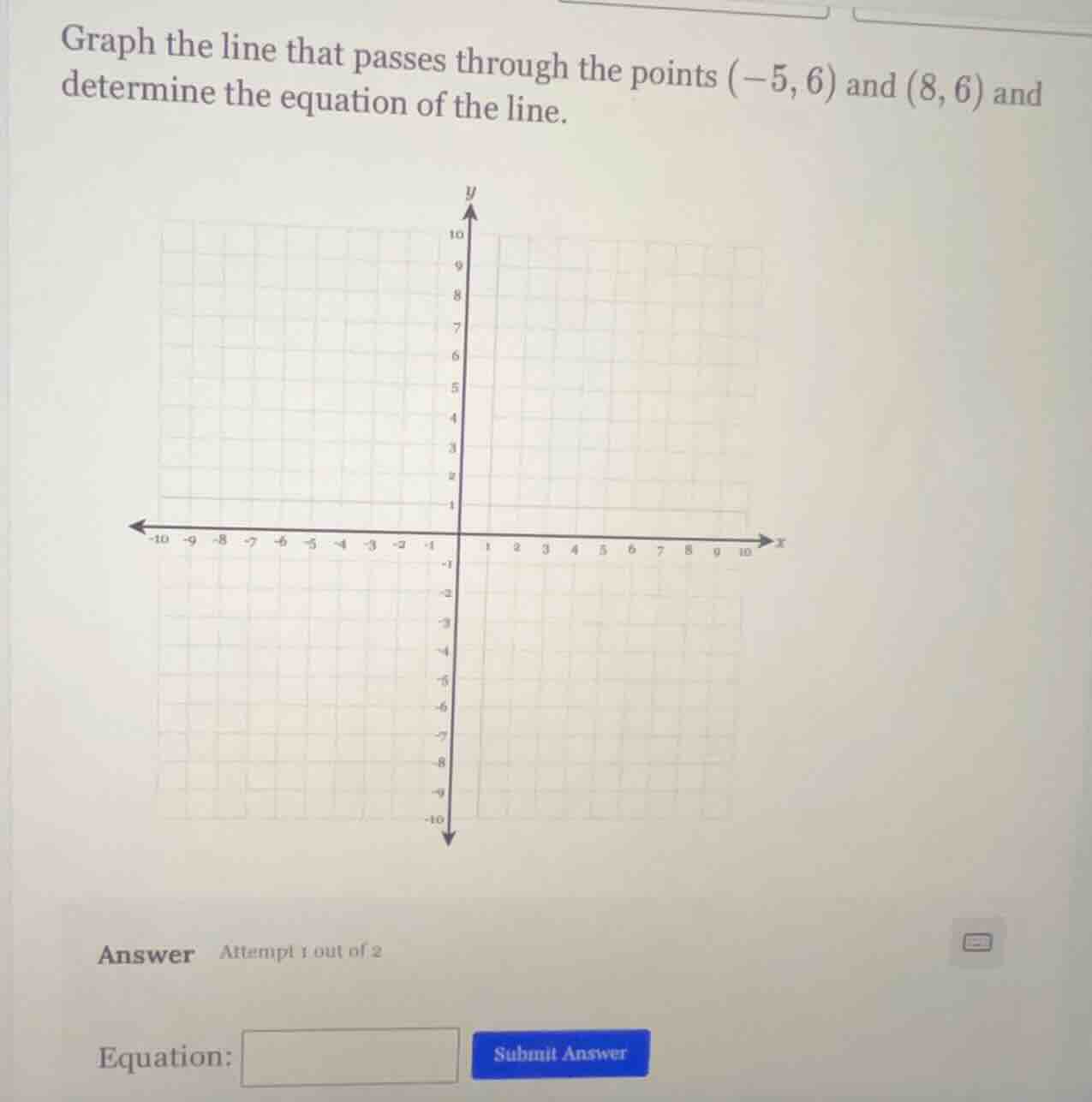Click the number 10 on the y-axis
The image size is (1092, 1102).
[x=455, y=232]
